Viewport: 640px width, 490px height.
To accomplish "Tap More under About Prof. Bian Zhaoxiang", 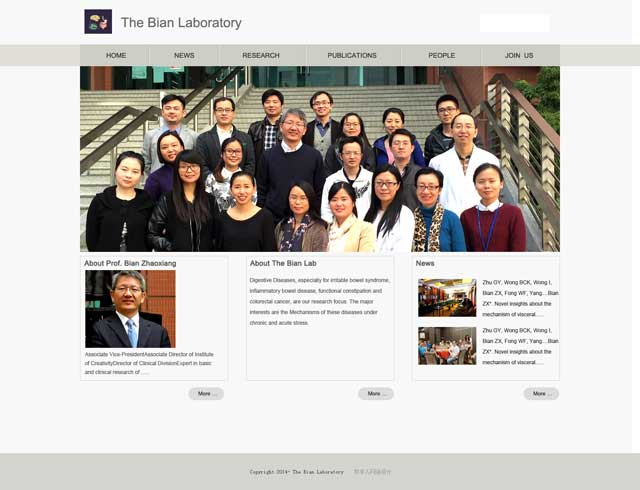I will pyautogui.click(x=206, y=394).
